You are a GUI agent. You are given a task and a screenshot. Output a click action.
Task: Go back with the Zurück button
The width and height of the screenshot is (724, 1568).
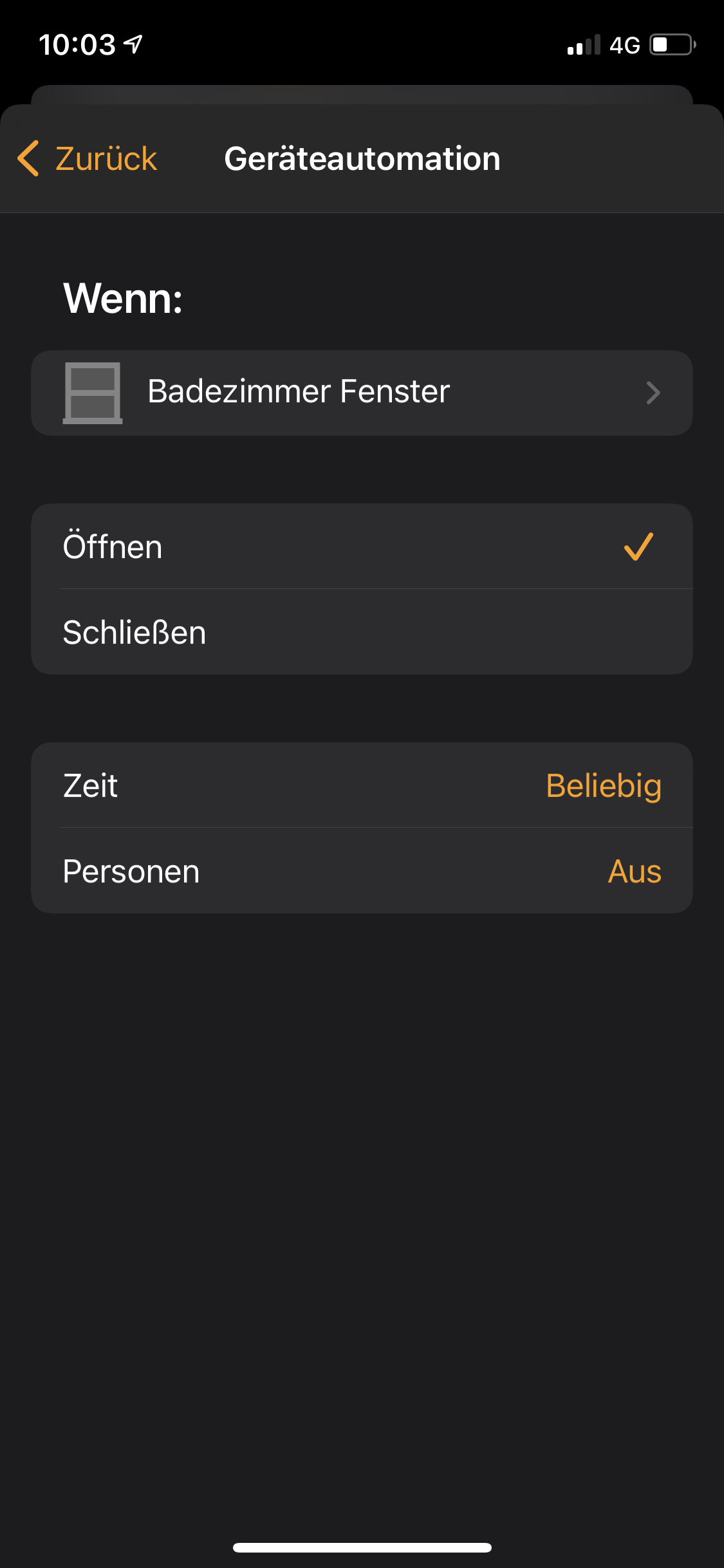[x=88, y=159]
